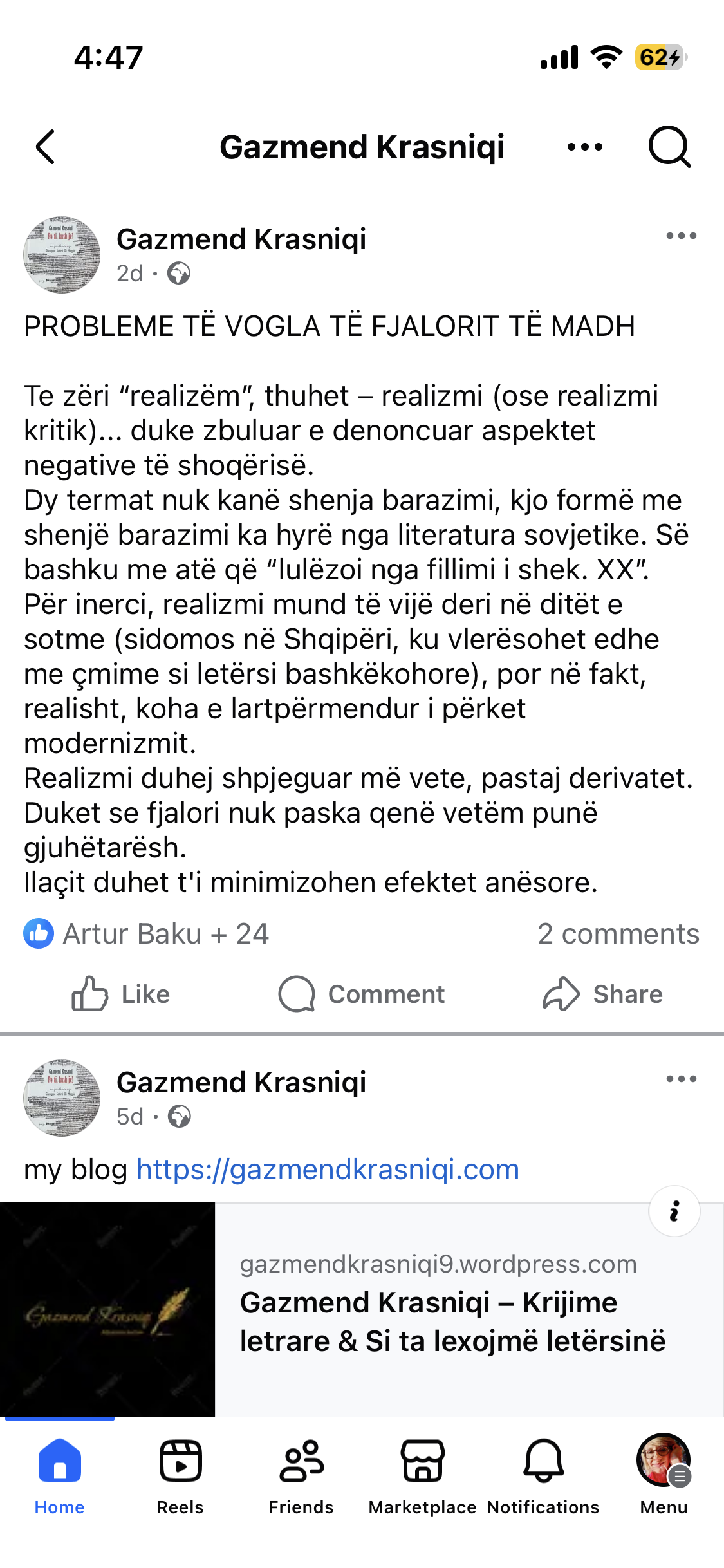The width and height of the screenshot is (724, 1568).
Task: Go back from Gazmend Krasniqi's profile
Action: click(45, 147)
